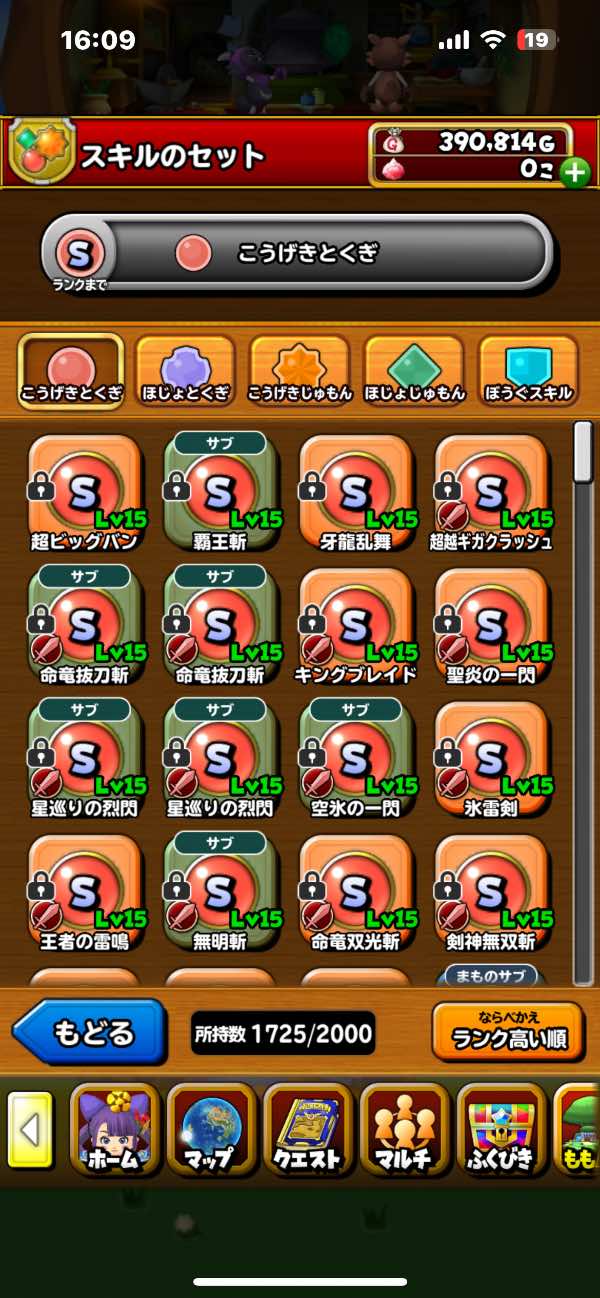Screen dimensions: 600x1298
Task: Select the 牙龍乱舞 skill
Action: tap(357, 492)
